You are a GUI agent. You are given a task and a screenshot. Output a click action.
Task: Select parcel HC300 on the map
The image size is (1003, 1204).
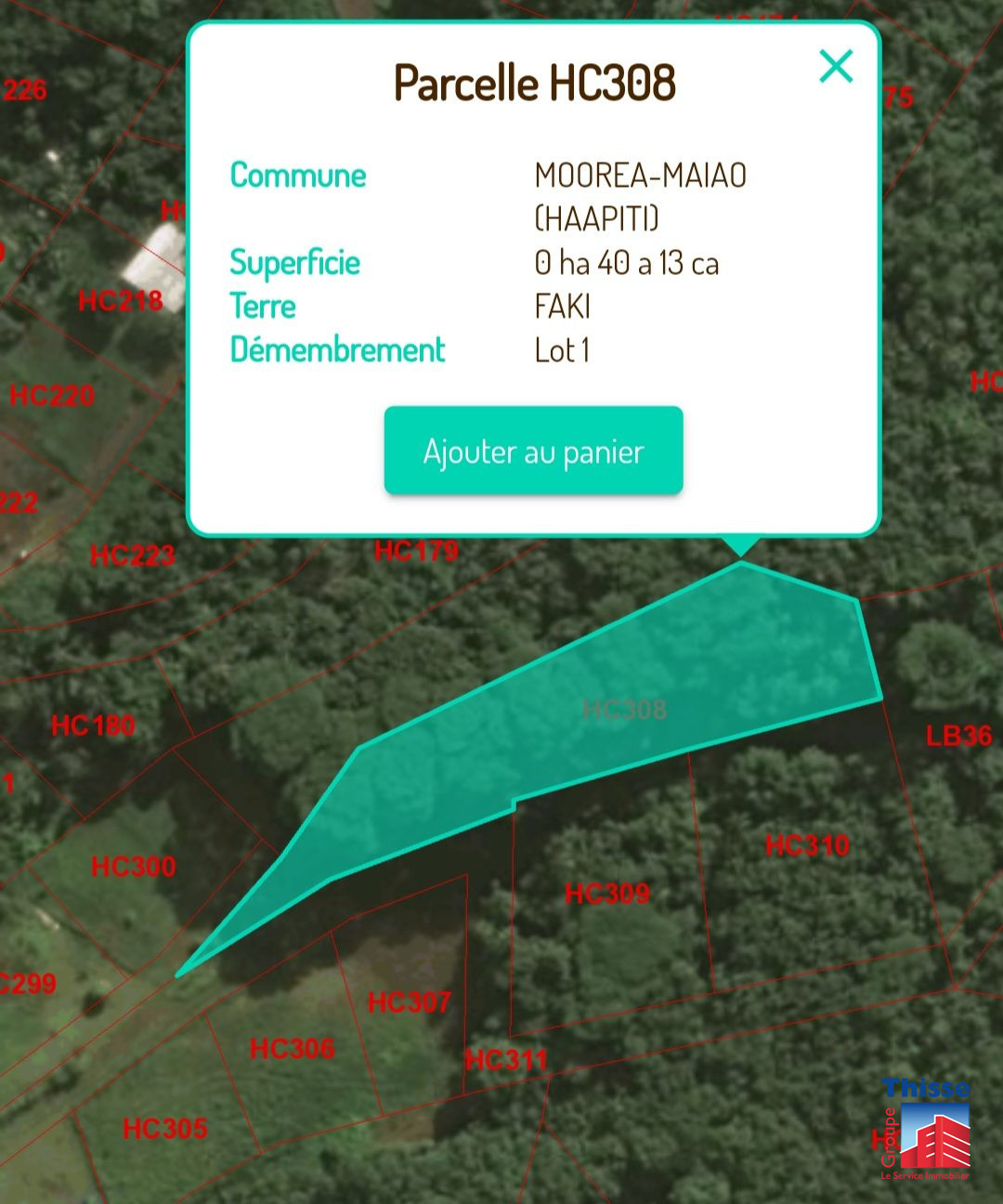pyautogui.click(x=134, y=867)
